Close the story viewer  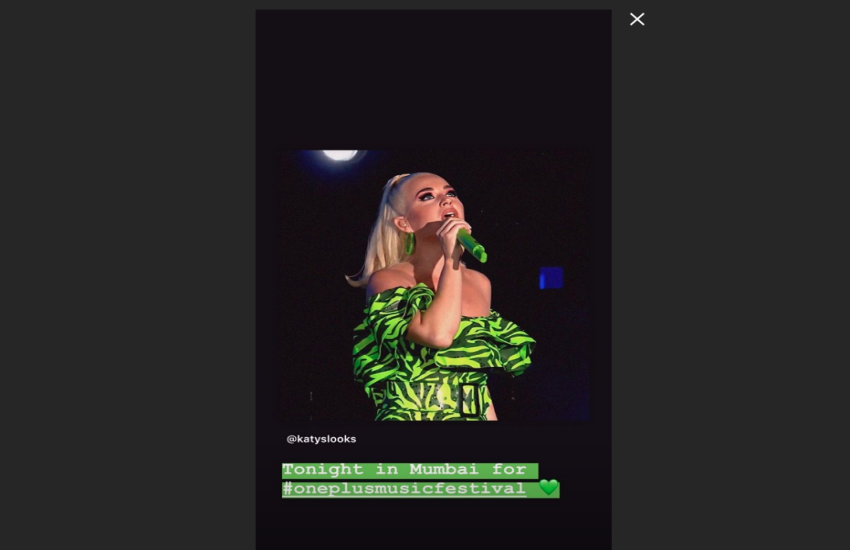637,19
